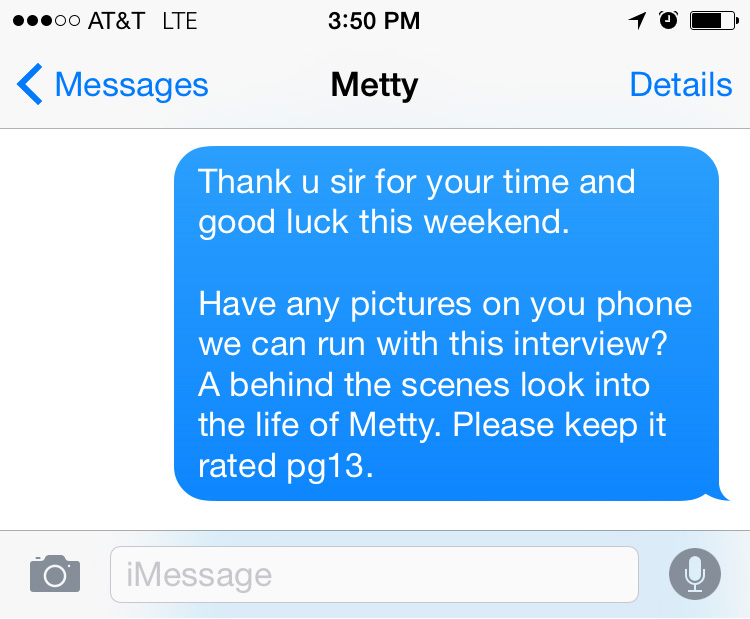750x619 pixels.
Task: Open the camera to attach a photo
Action: (x=54, y=573)
